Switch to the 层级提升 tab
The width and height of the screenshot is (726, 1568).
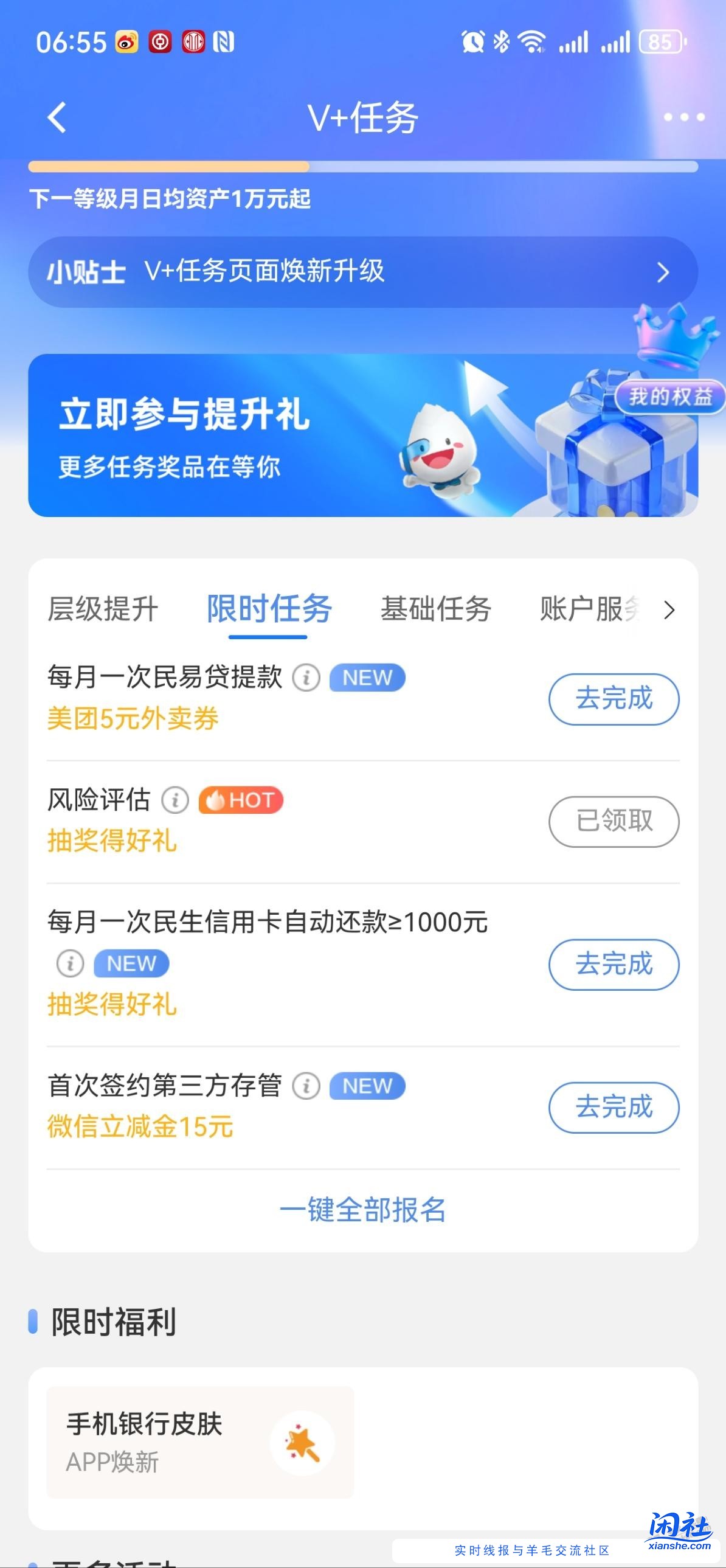point(103,609)
